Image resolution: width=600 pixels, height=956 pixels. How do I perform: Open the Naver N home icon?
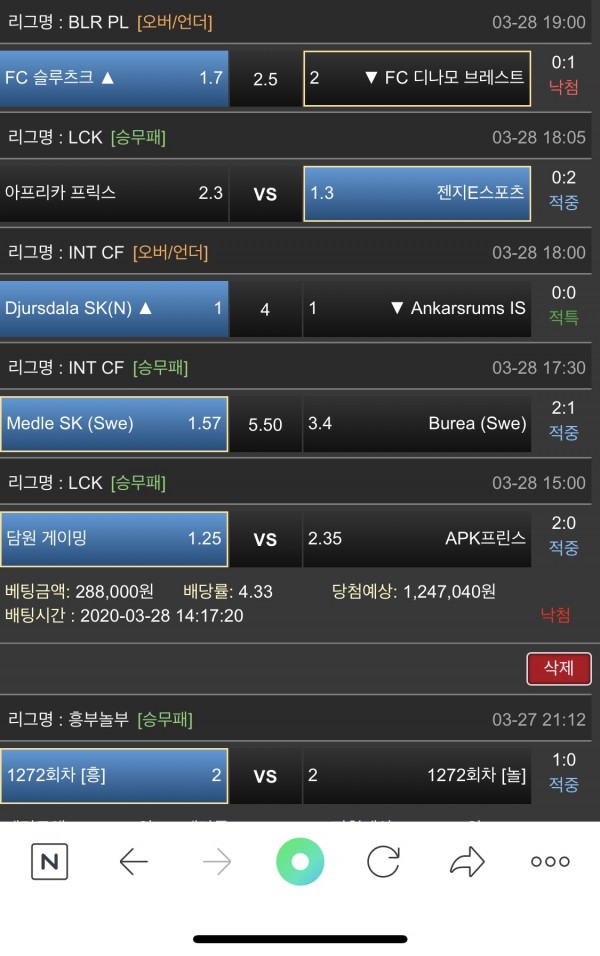[49, 861]
